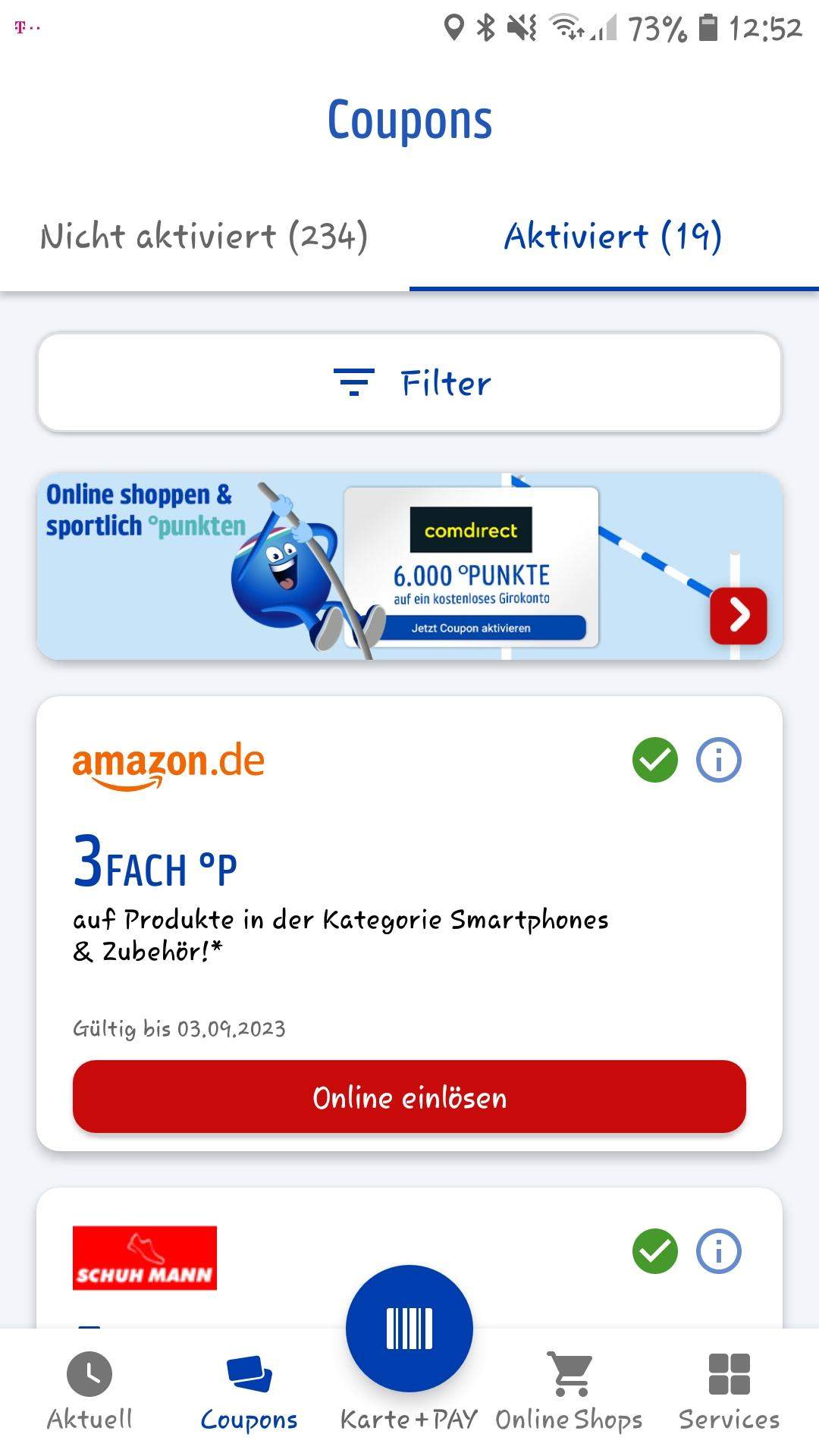
Task: Open Karte+PAY via the barcode button
Action: pos(409,1327)
